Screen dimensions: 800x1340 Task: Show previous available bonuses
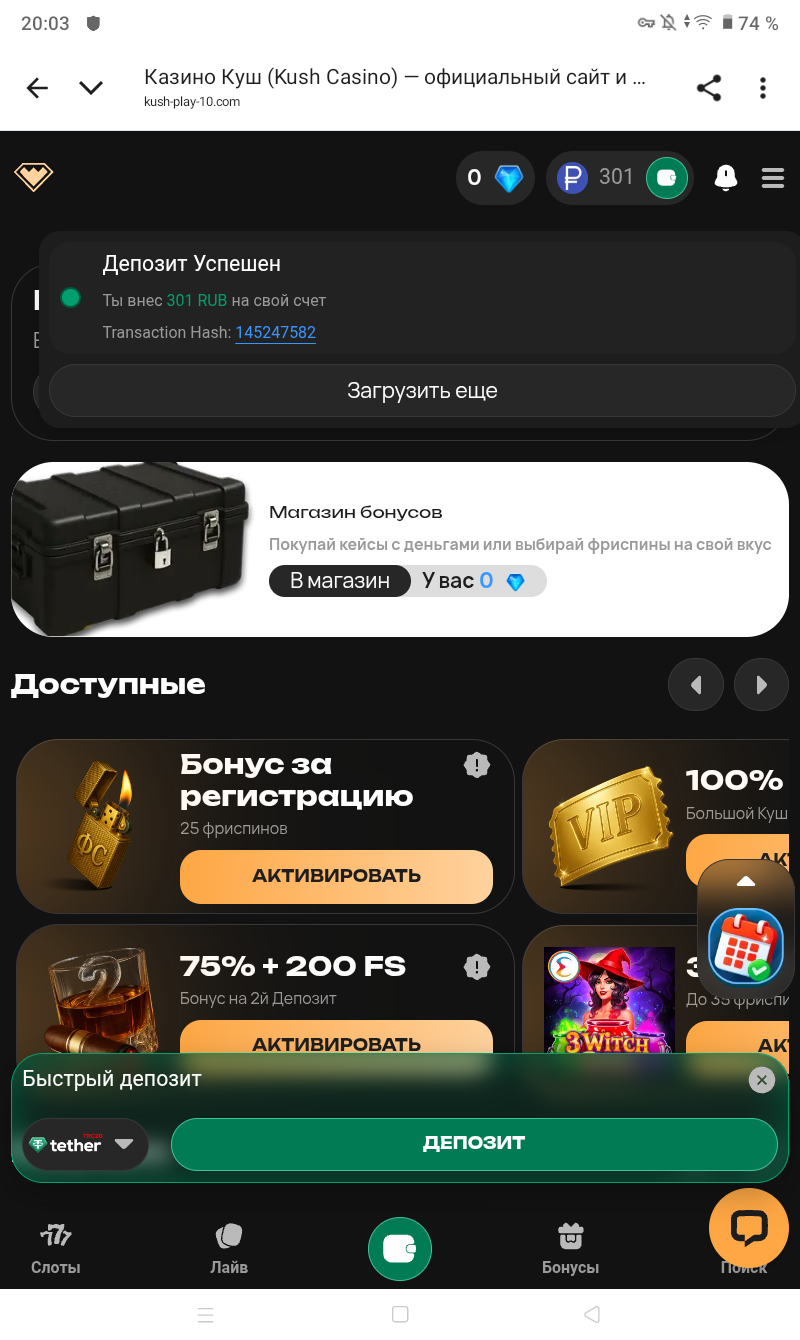(695, 685)
